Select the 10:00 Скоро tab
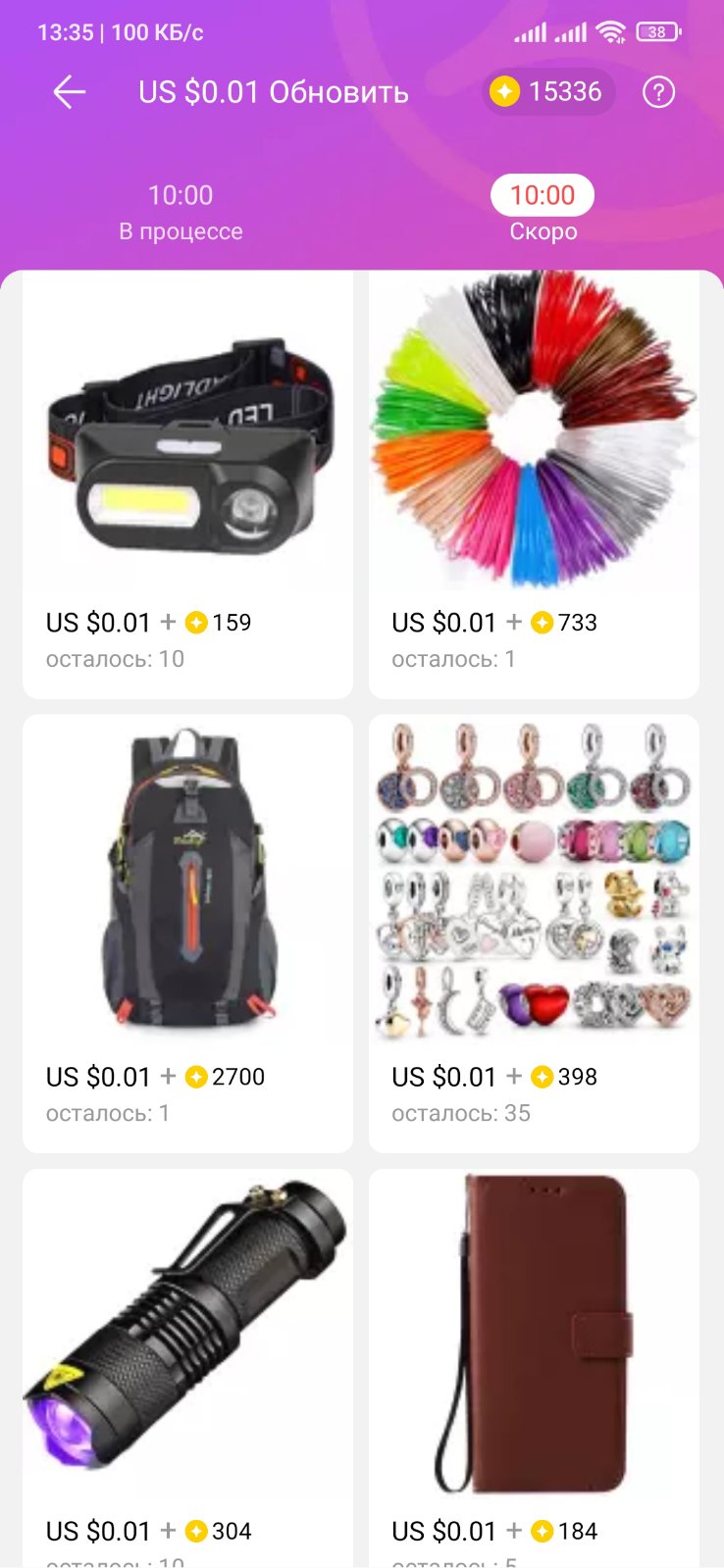Screen dimensions: 724x1568 [x=543, y=212]
